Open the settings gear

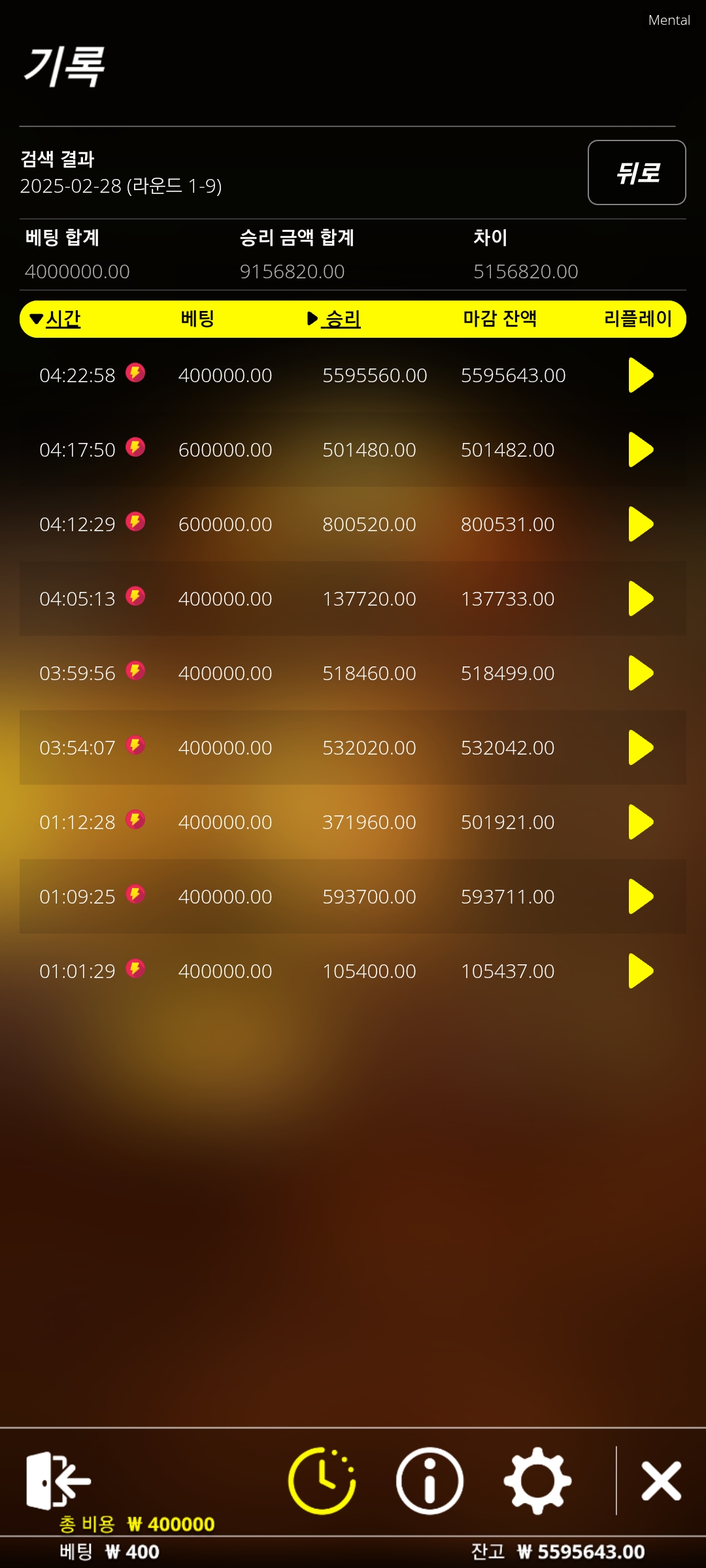[537, 1480]
